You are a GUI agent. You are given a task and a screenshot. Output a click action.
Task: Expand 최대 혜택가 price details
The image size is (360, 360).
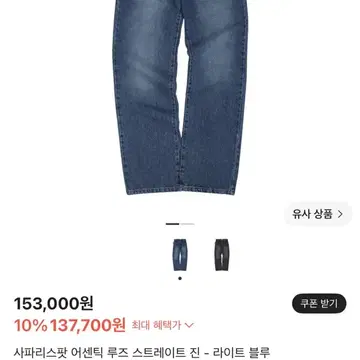(x=162, y=325)
